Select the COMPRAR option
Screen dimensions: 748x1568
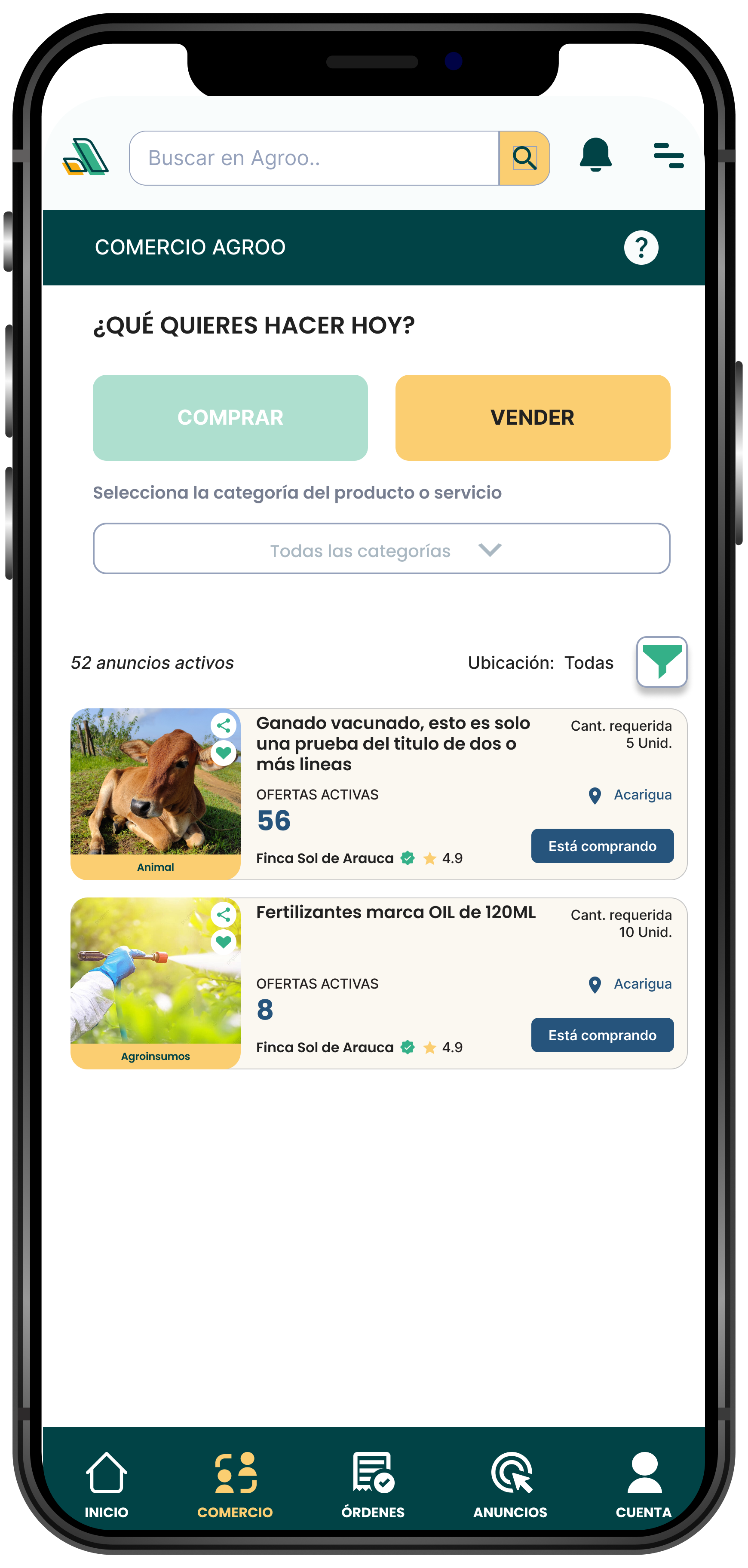pyautogui.click(x=230, y=417)
